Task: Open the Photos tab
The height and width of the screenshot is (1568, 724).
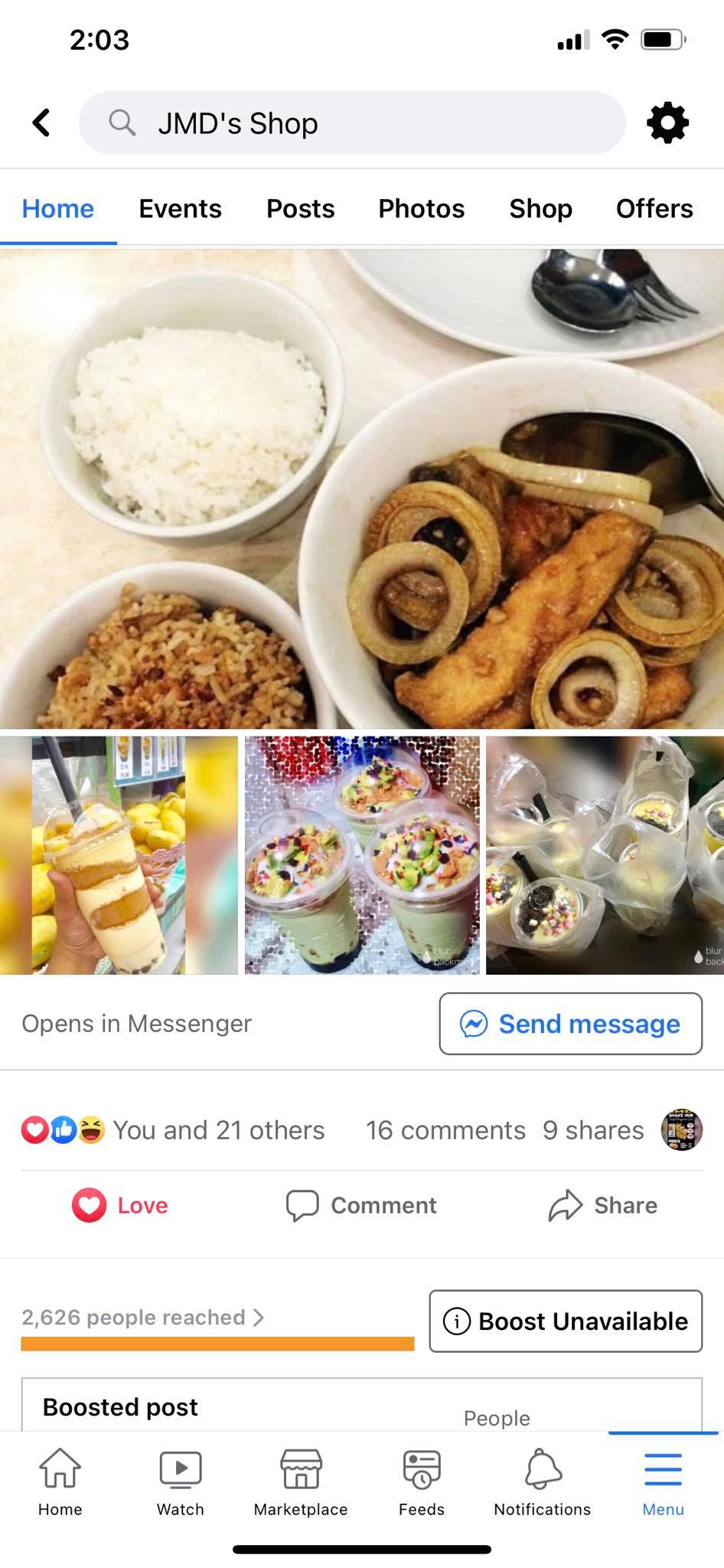Action: coord(421,208)
